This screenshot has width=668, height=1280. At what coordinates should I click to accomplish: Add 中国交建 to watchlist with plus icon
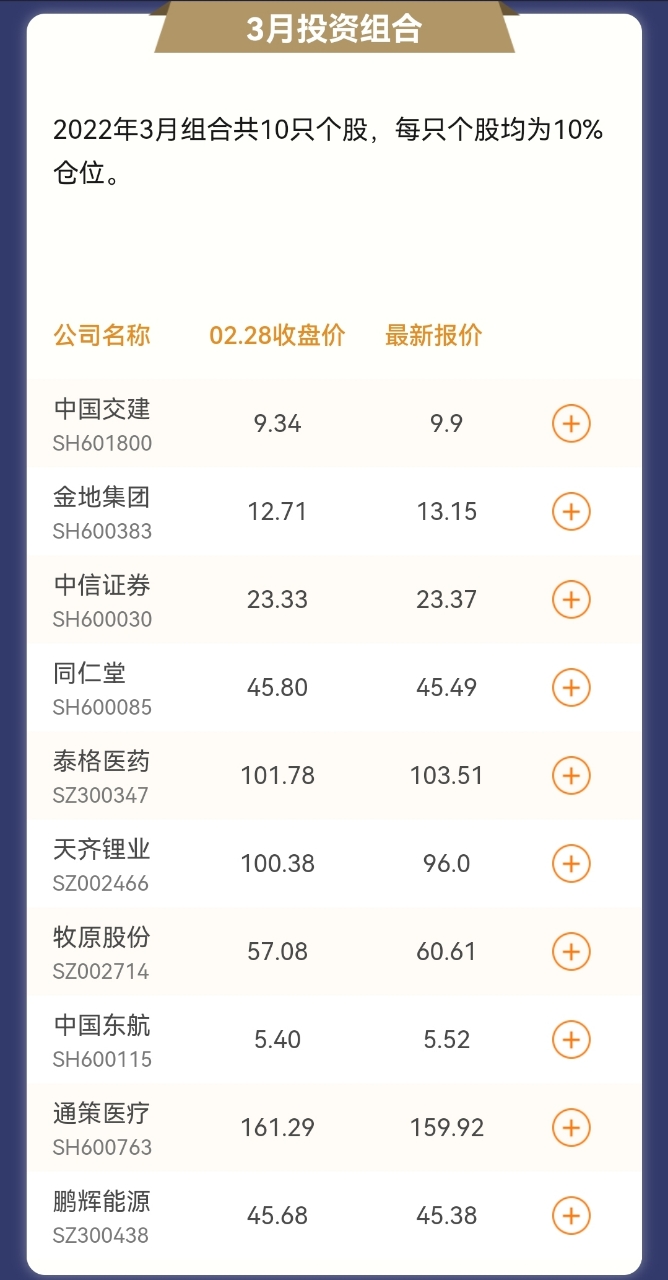point(571,424)
